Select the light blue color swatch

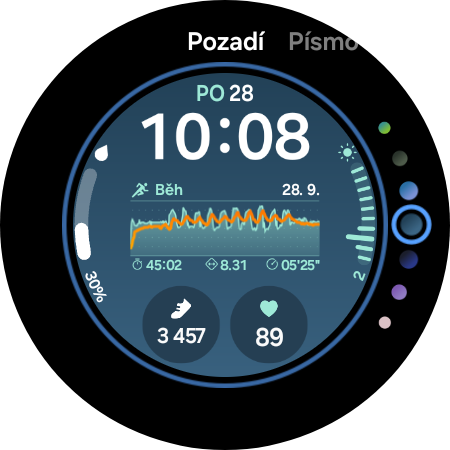(409, 191)
